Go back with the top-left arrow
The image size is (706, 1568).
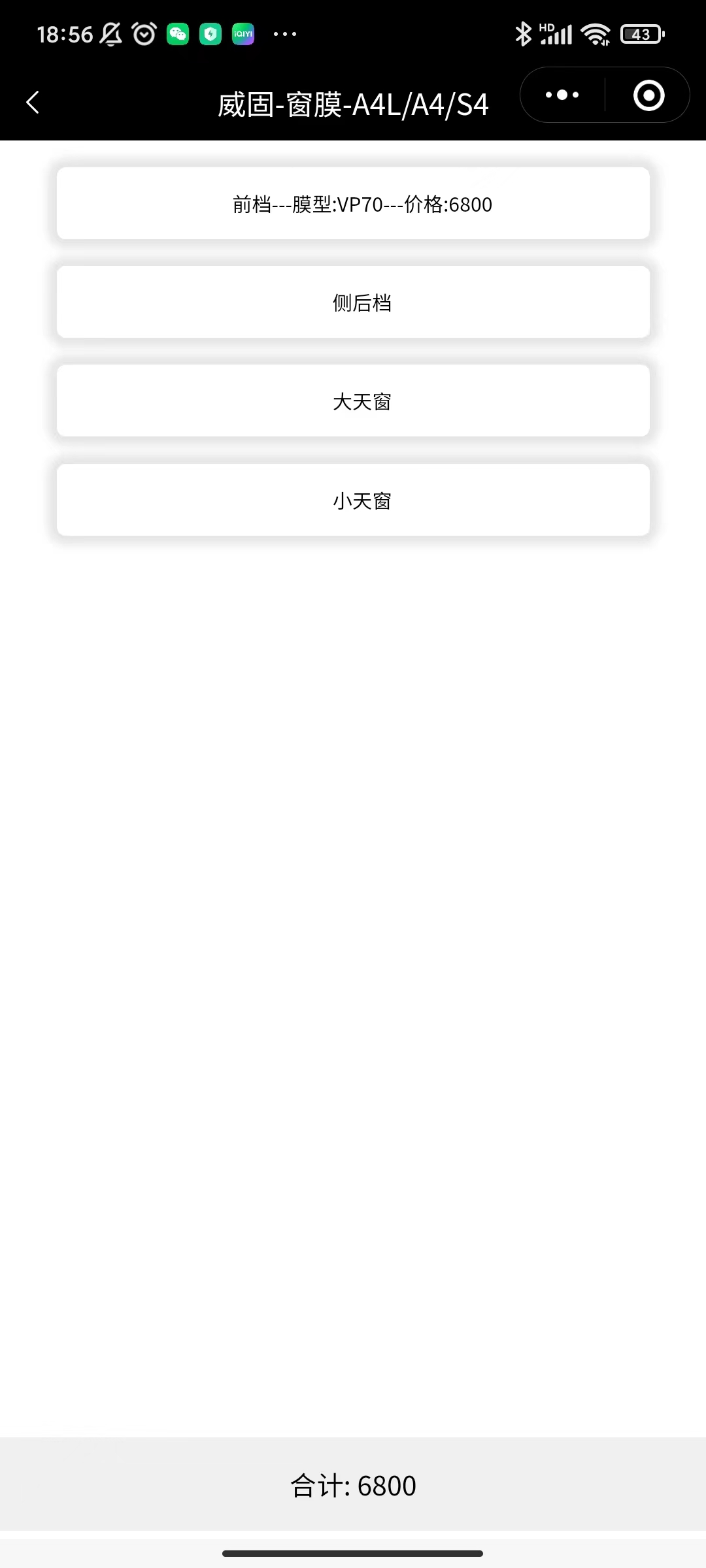pyautogui.click(x=33, y=103)
